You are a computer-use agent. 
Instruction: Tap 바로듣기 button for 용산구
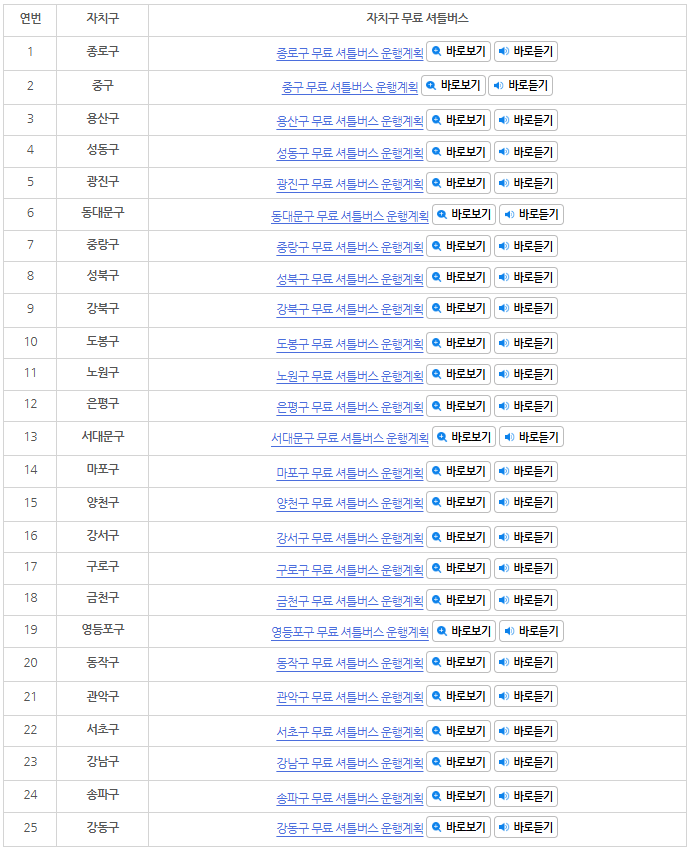(526, 121)
